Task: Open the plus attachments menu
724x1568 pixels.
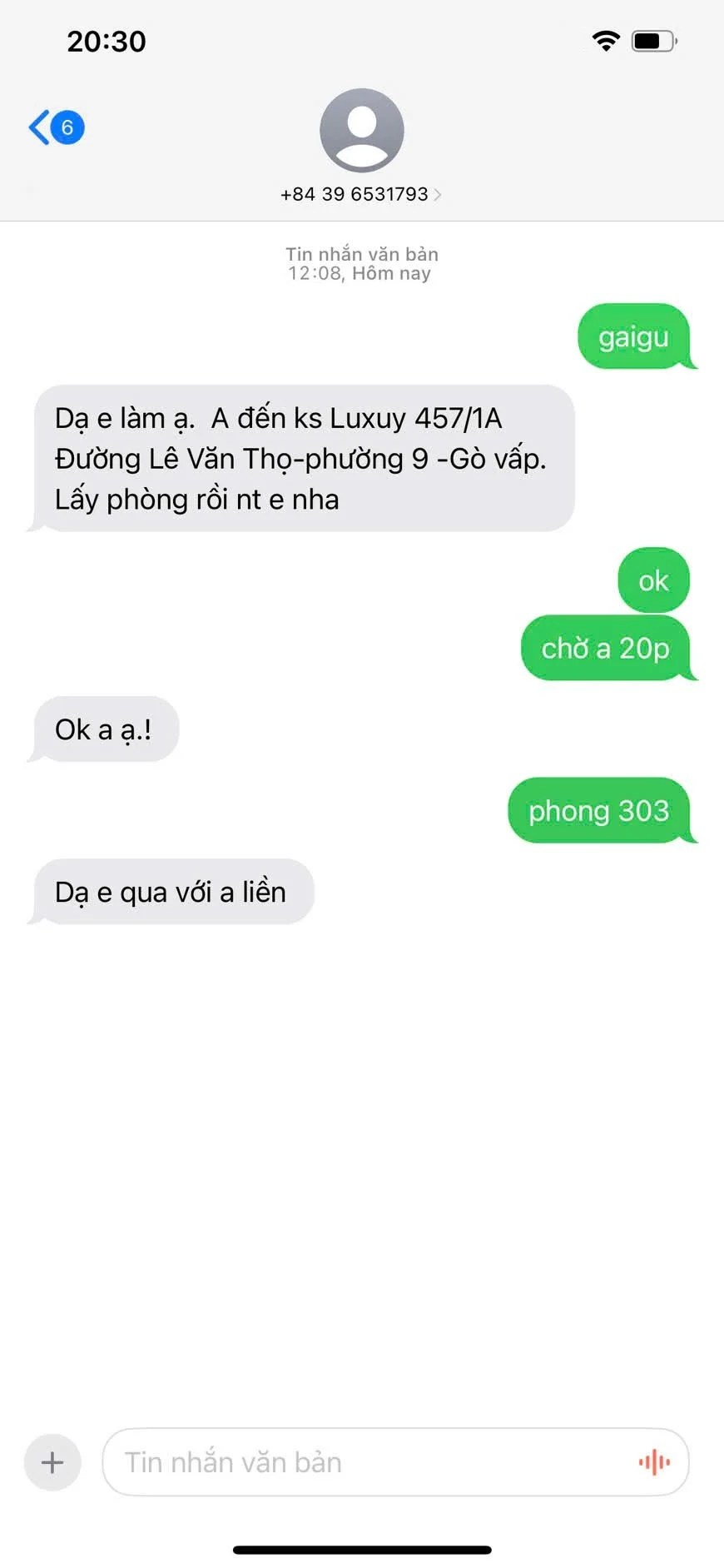Action: click(x=52, y=1462)
